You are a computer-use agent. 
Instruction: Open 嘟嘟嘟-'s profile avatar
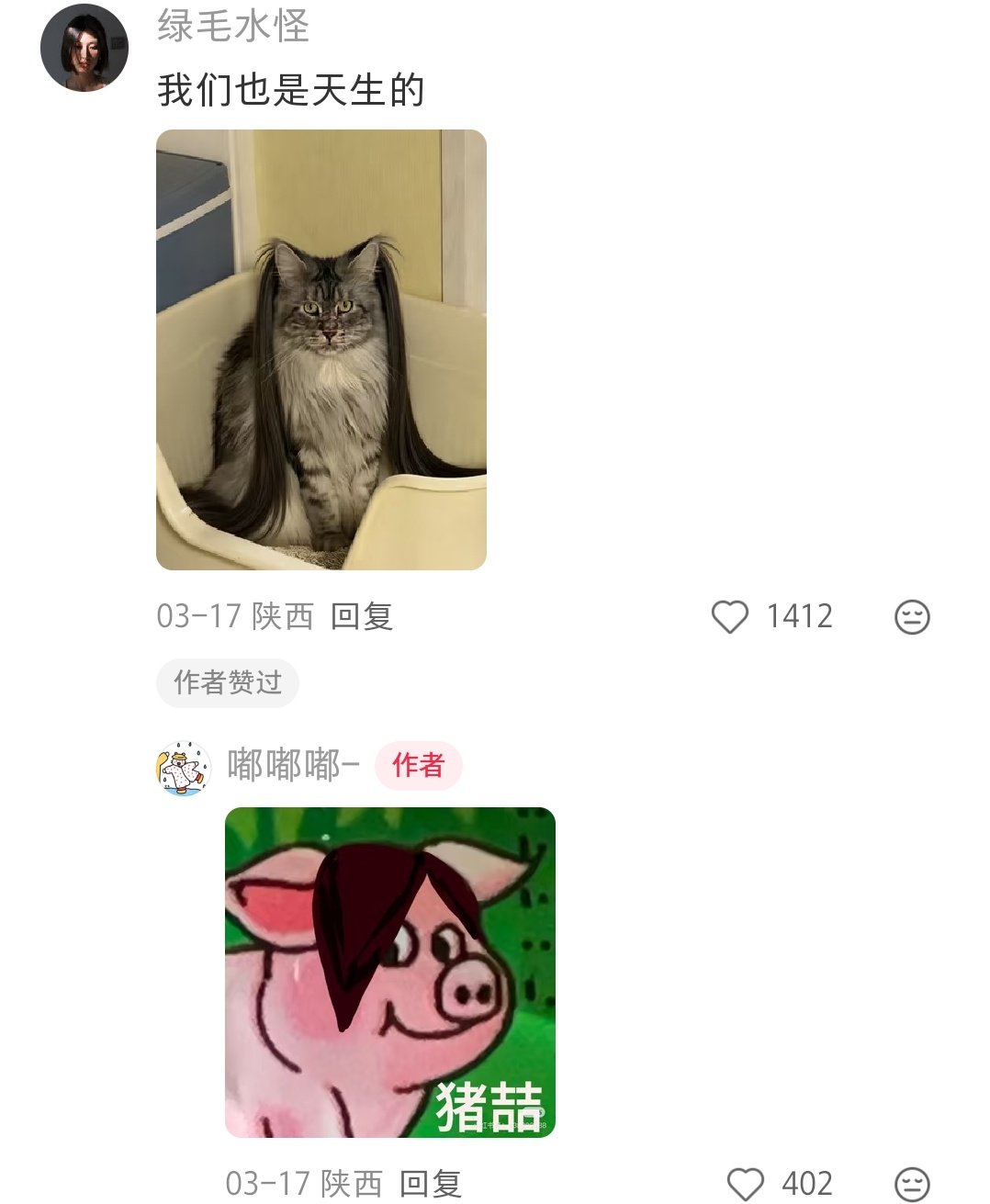184,769
